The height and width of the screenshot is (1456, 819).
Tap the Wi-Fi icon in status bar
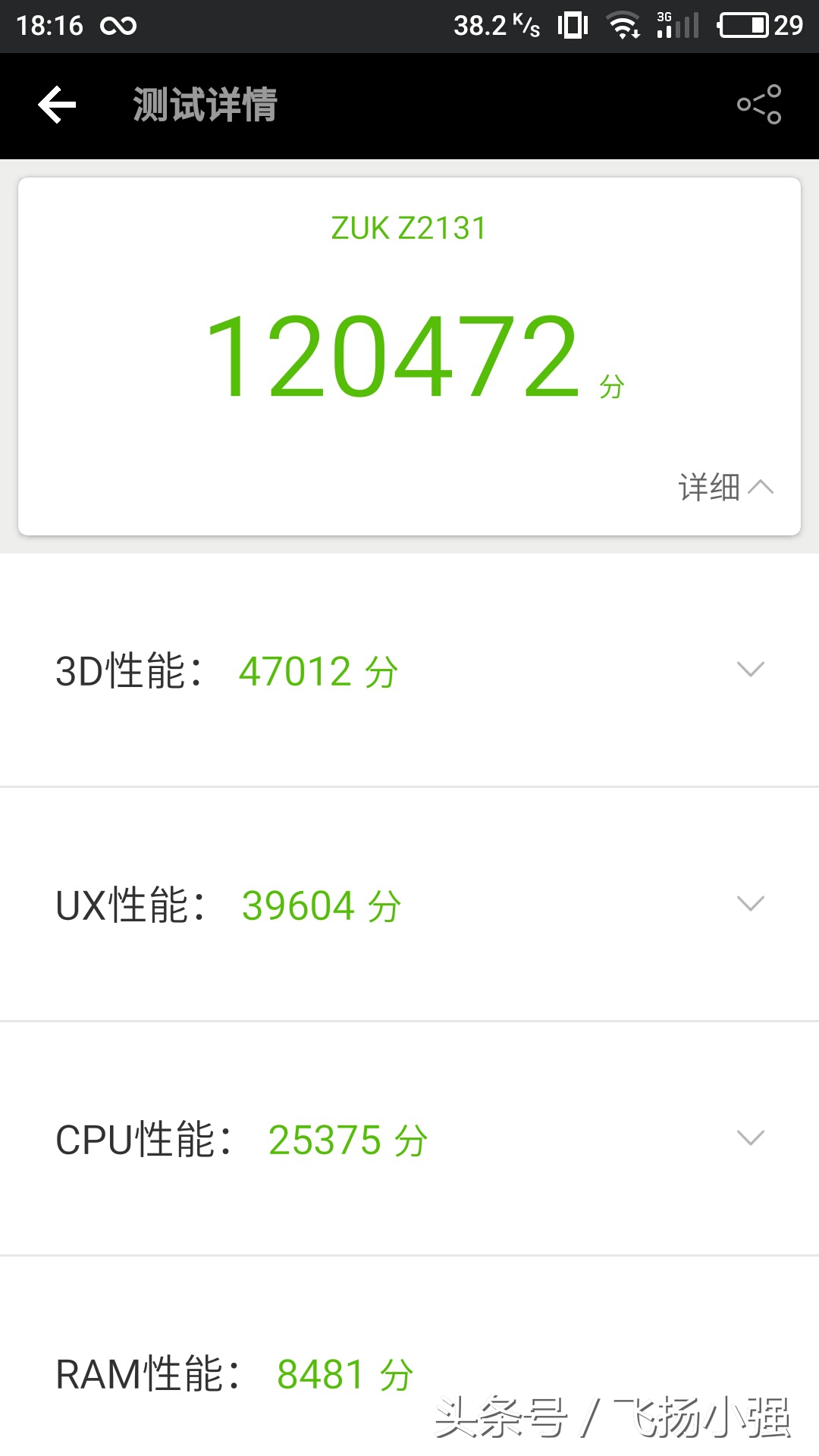click(623, 25)
